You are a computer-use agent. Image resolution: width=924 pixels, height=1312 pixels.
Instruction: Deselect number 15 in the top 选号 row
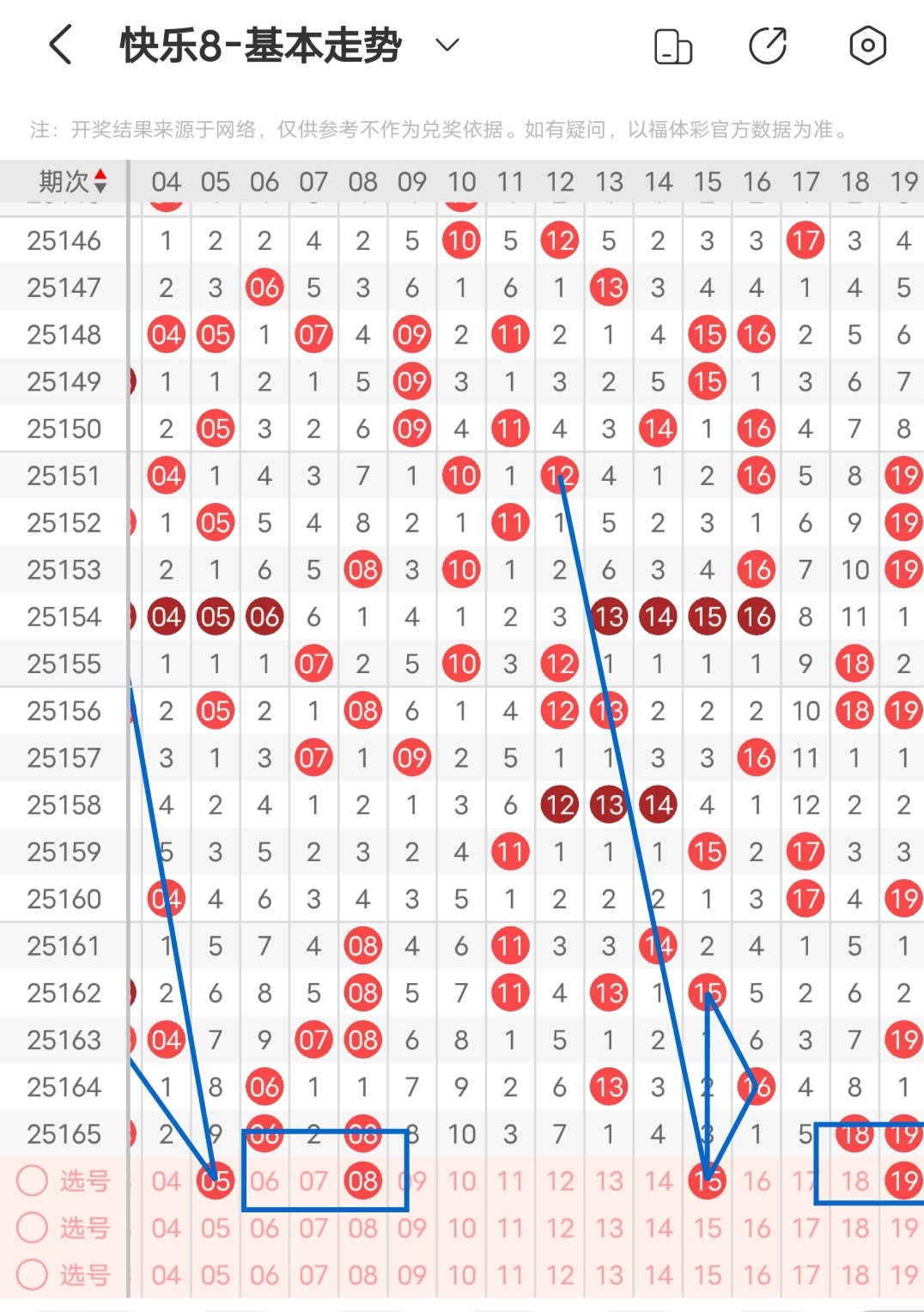point(707,1181)
